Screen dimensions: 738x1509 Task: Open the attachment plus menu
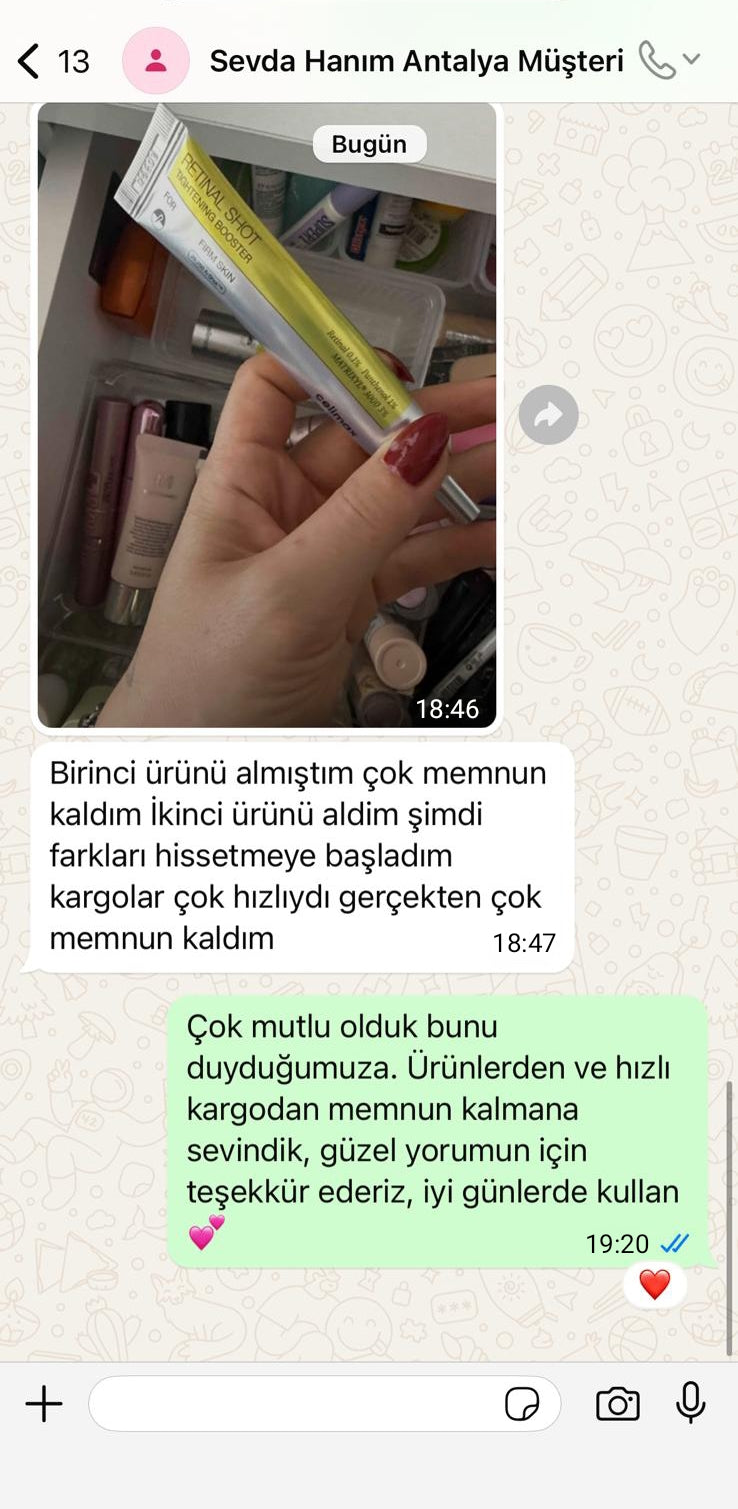(x=44, y=1404)
